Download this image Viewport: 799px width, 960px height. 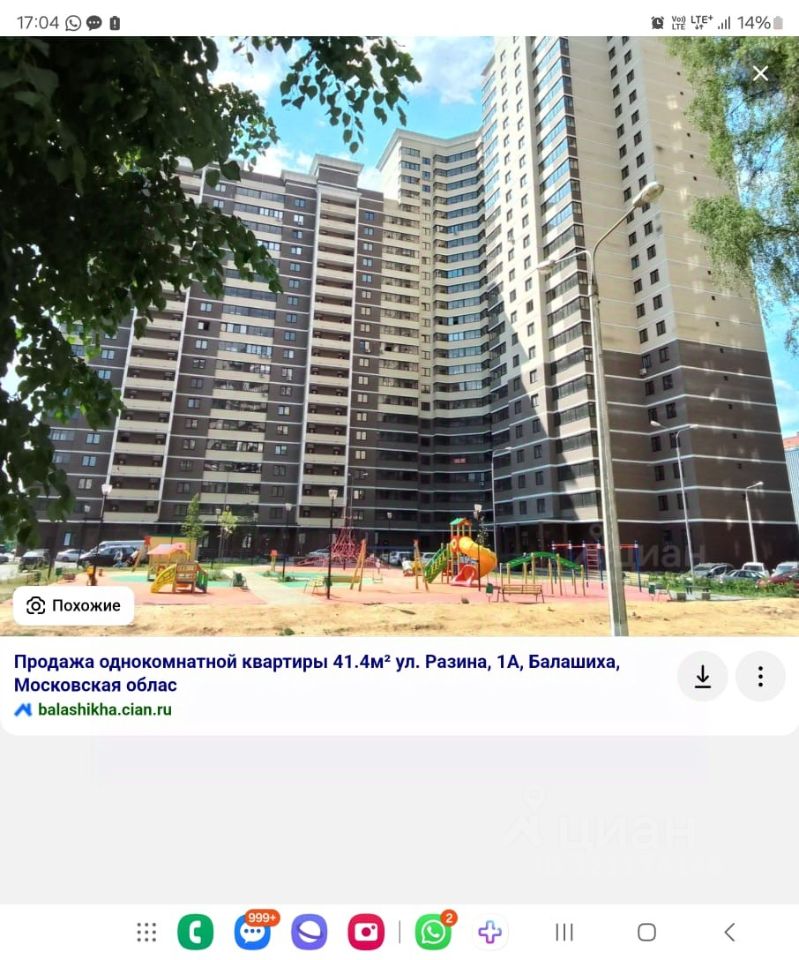point(702,677)
